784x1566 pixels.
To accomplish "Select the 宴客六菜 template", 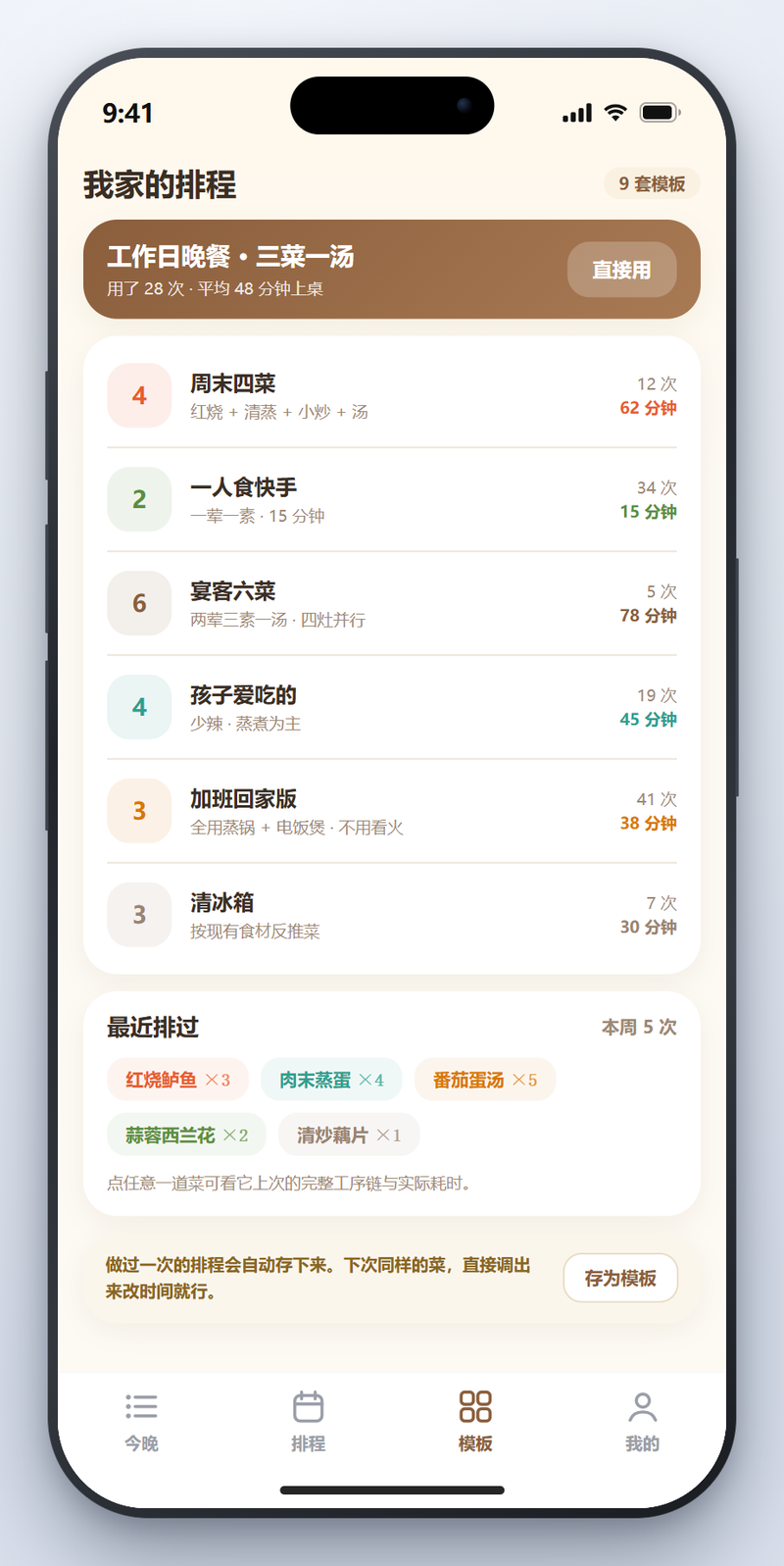I will 392,604.
